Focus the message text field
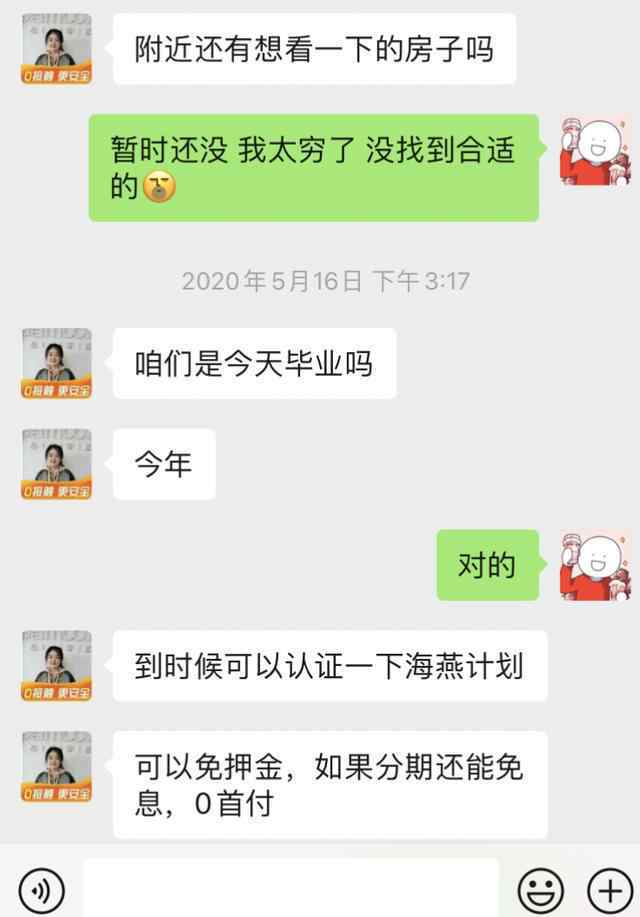Screen dimensions: 640x917 [x=290, y=888]
